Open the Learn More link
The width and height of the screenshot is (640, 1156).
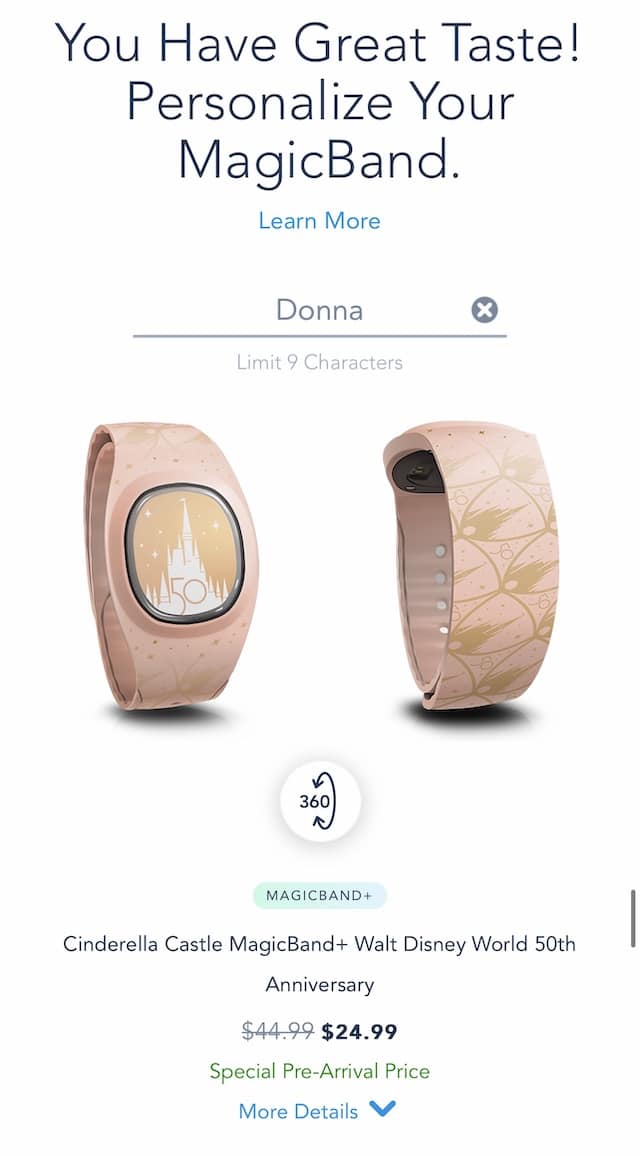(319, 221)
